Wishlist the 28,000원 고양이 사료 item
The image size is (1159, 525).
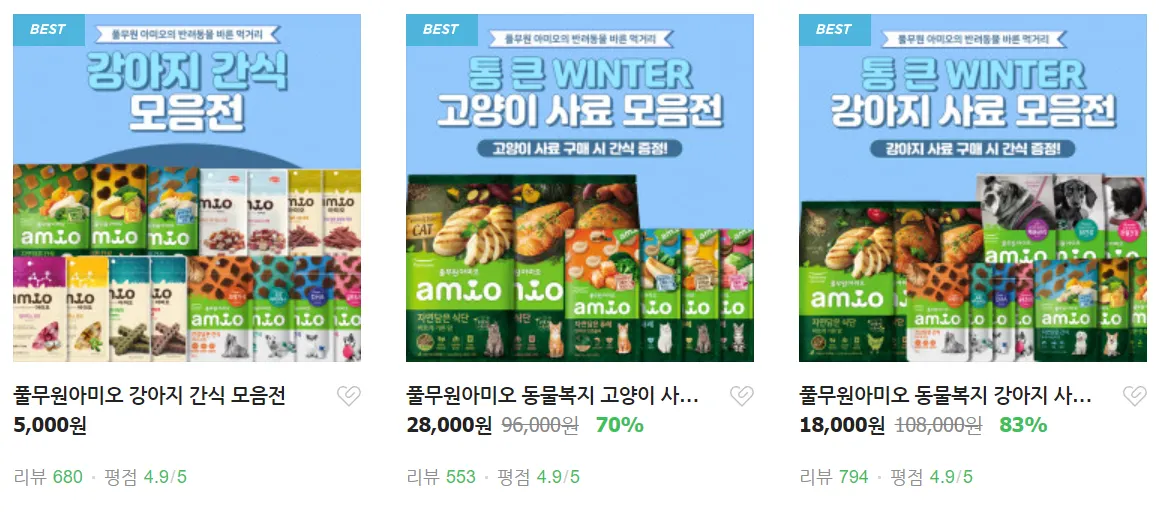click(741, 396)
